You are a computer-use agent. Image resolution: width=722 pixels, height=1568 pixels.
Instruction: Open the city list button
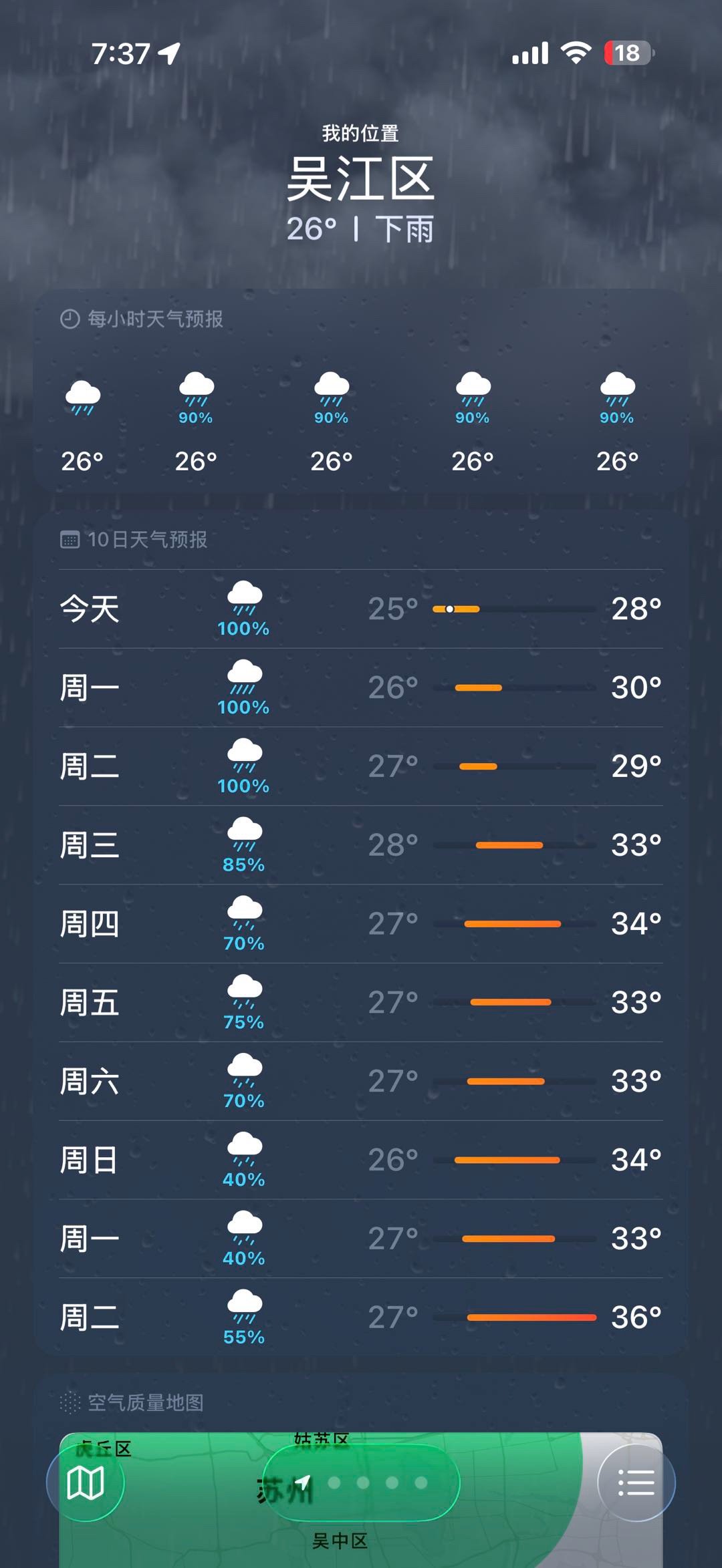(636, 1483)
